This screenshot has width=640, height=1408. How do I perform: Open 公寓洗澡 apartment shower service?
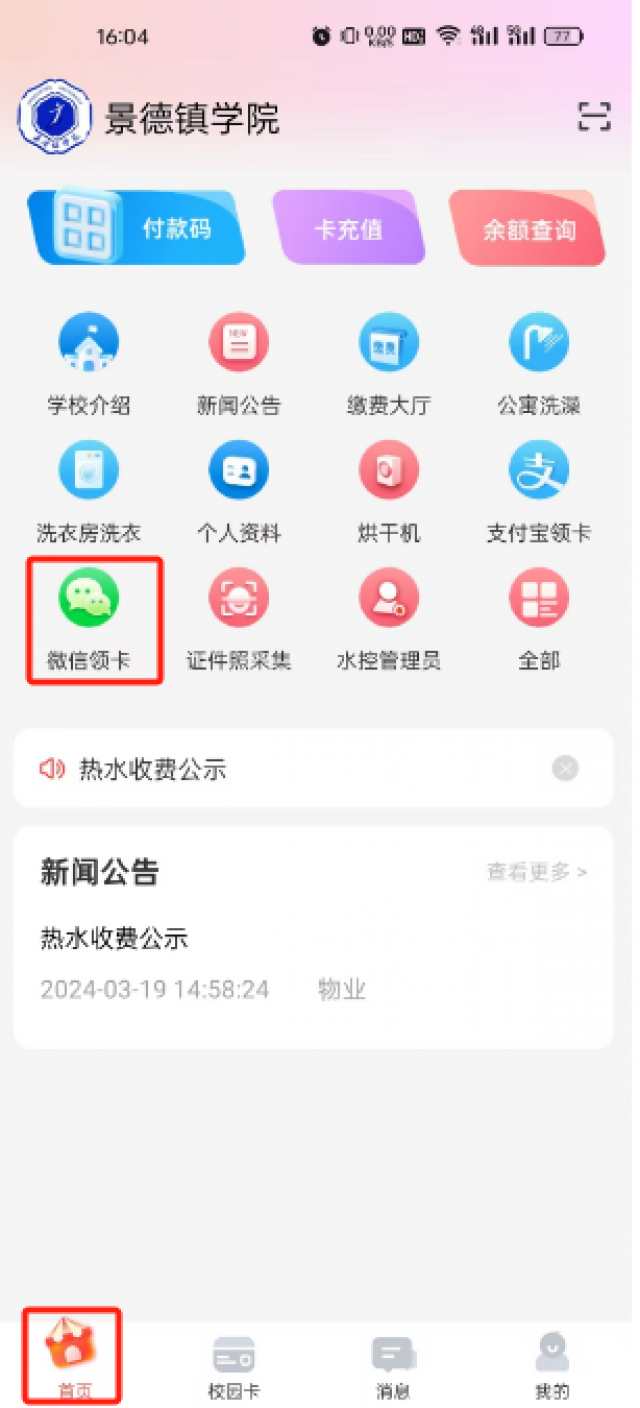[539, 364]
